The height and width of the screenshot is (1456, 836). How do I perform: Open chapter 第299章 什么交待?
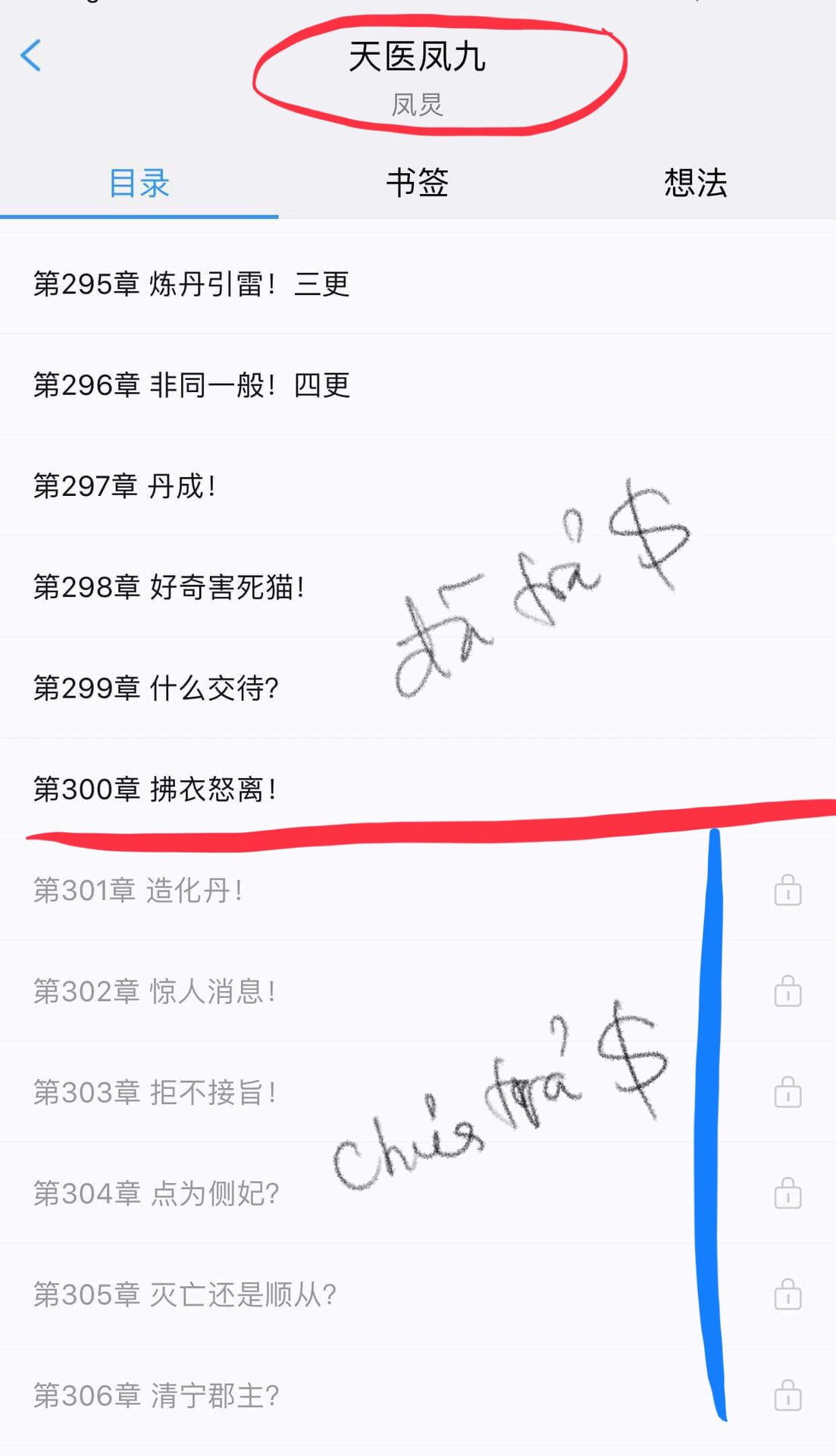(418, 688)
